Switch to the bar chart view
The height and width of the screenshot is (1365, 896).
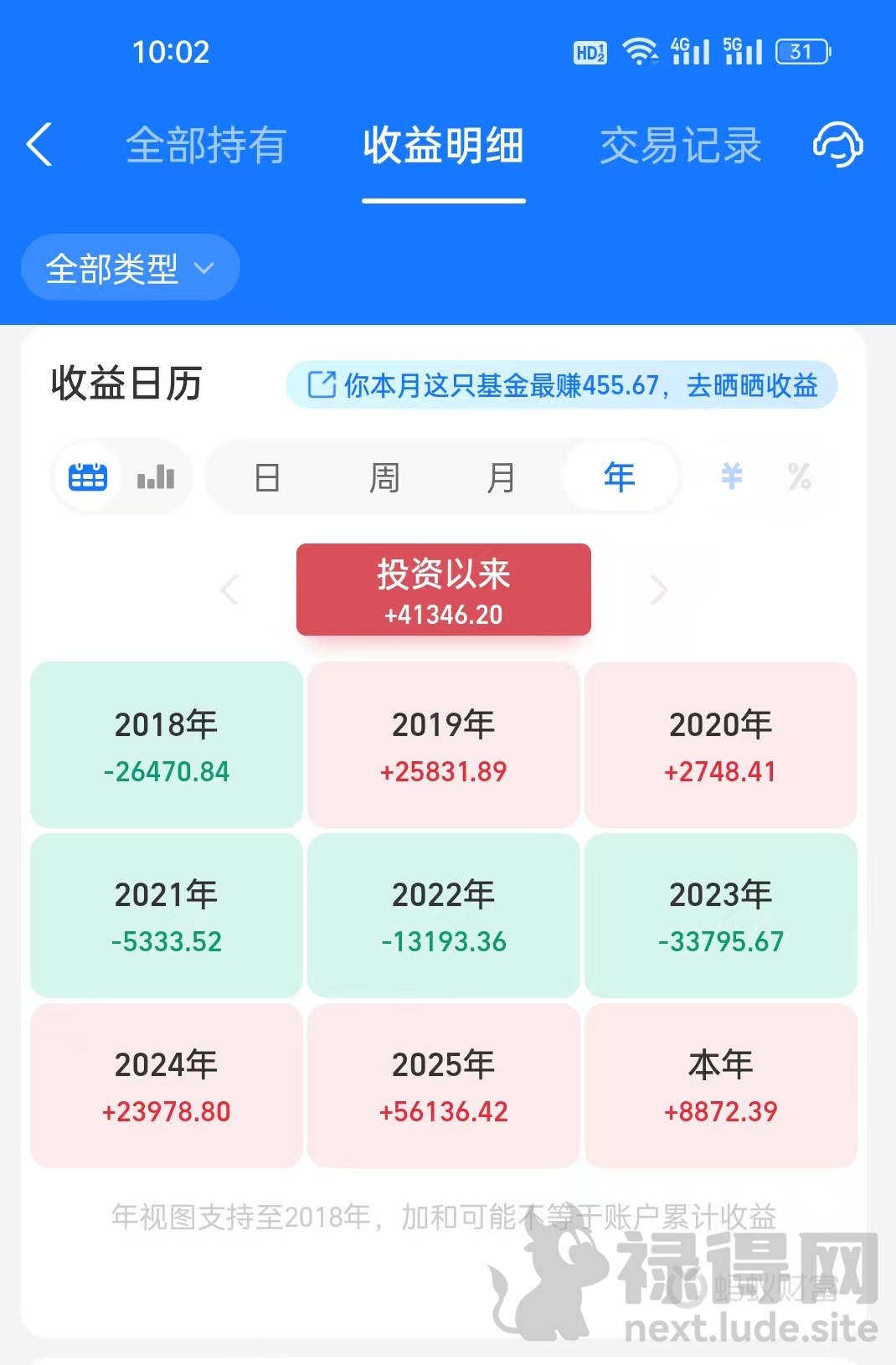pyautogui.click(x=157, y=477)
